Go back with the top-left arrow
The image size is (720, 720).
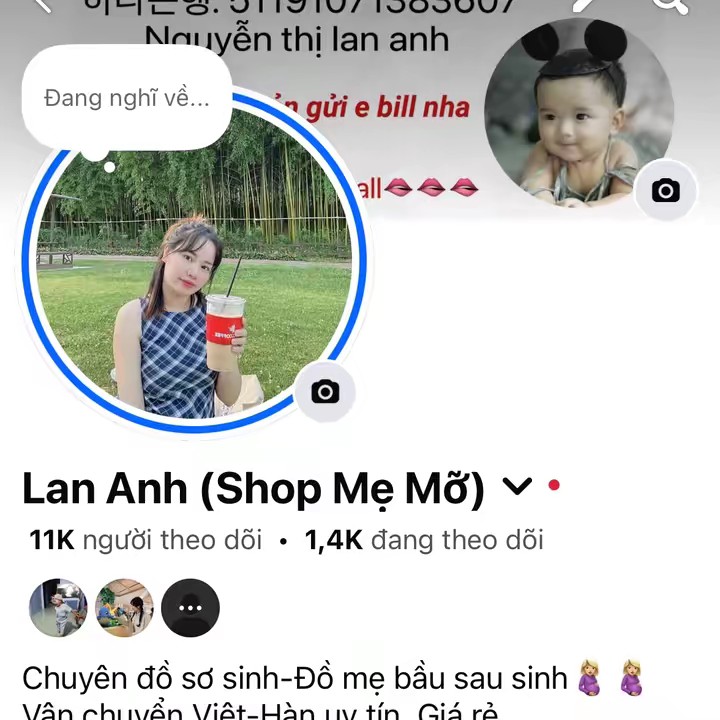[40, 4]
